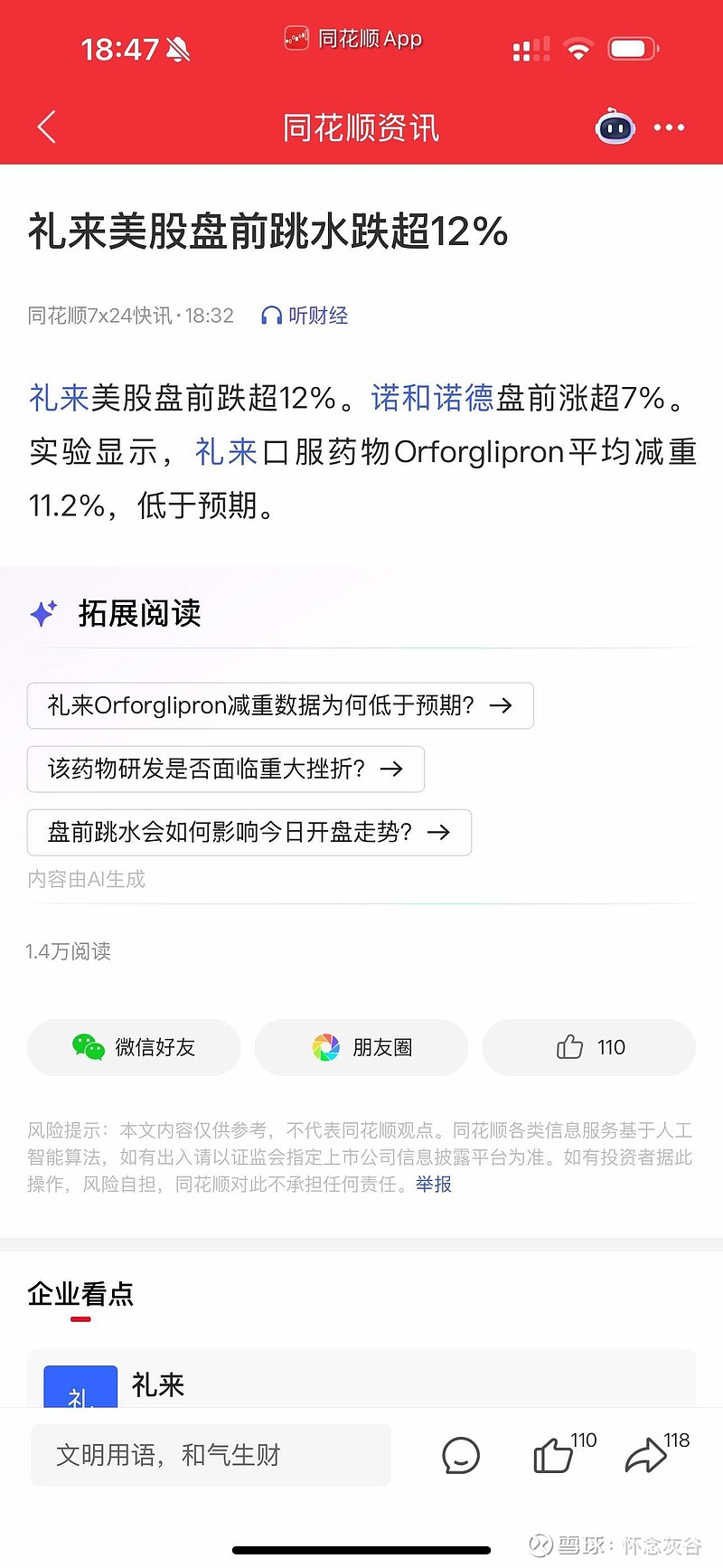Open the 同花顺App banner at top
Image resolution: width=723 pixels, height=1568 pixels.
(x=352, y=38)
